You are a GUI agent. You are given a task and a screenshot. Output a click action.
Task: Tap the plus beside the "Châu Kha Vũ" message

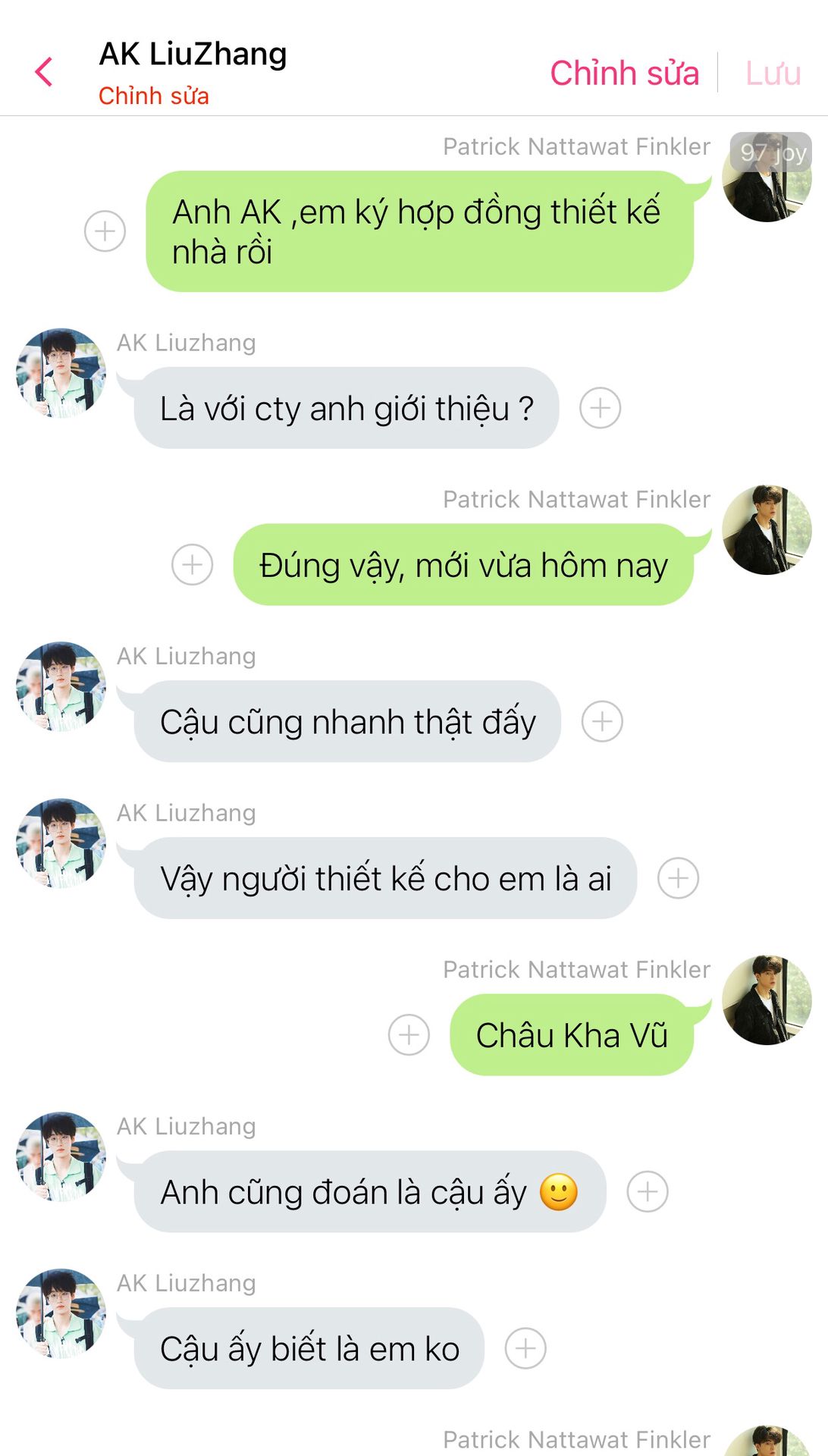tap(409, 1035)
